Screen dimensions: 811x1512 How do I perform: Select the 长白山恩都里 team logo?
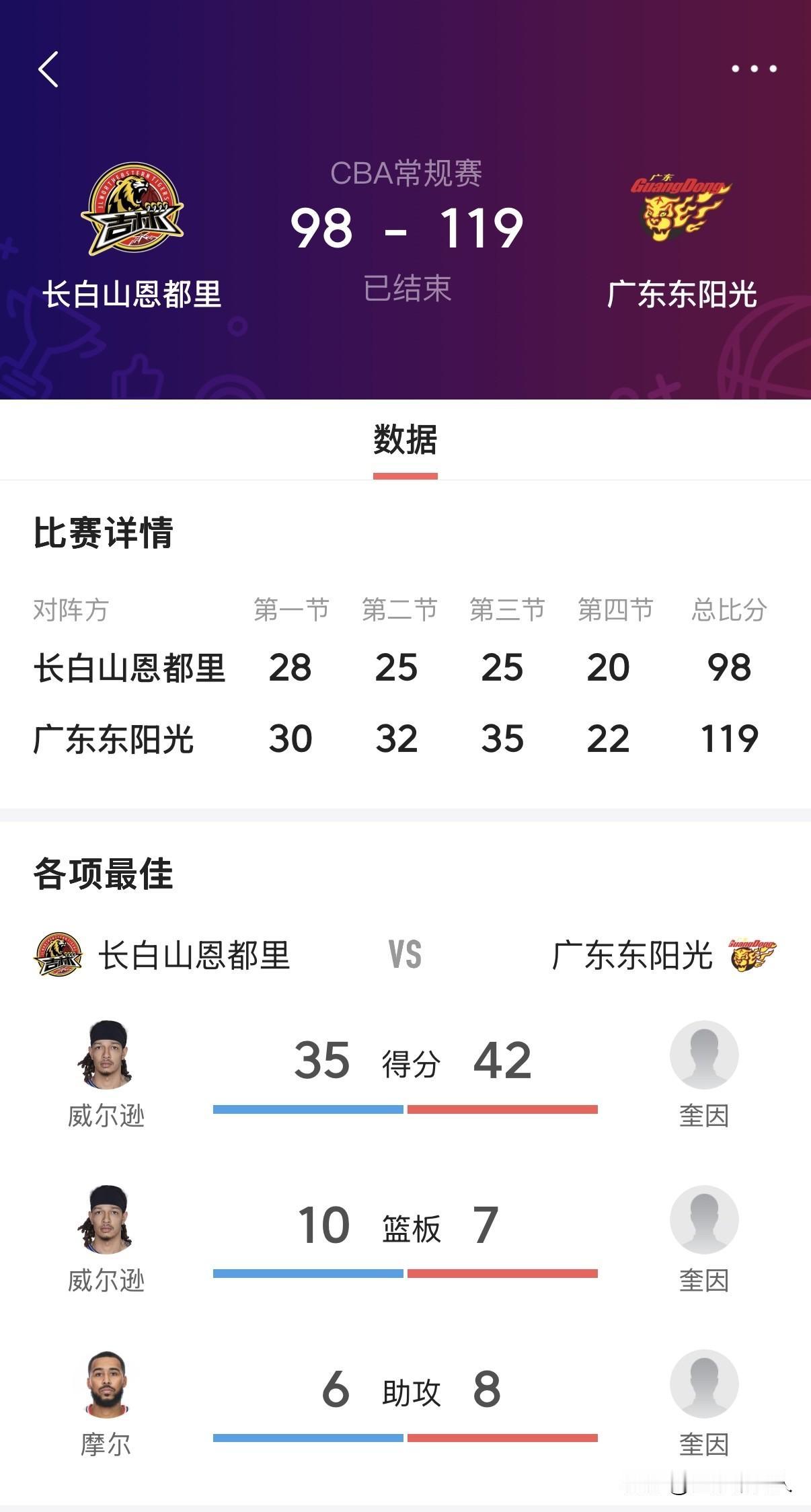click(x=134, y=209)
